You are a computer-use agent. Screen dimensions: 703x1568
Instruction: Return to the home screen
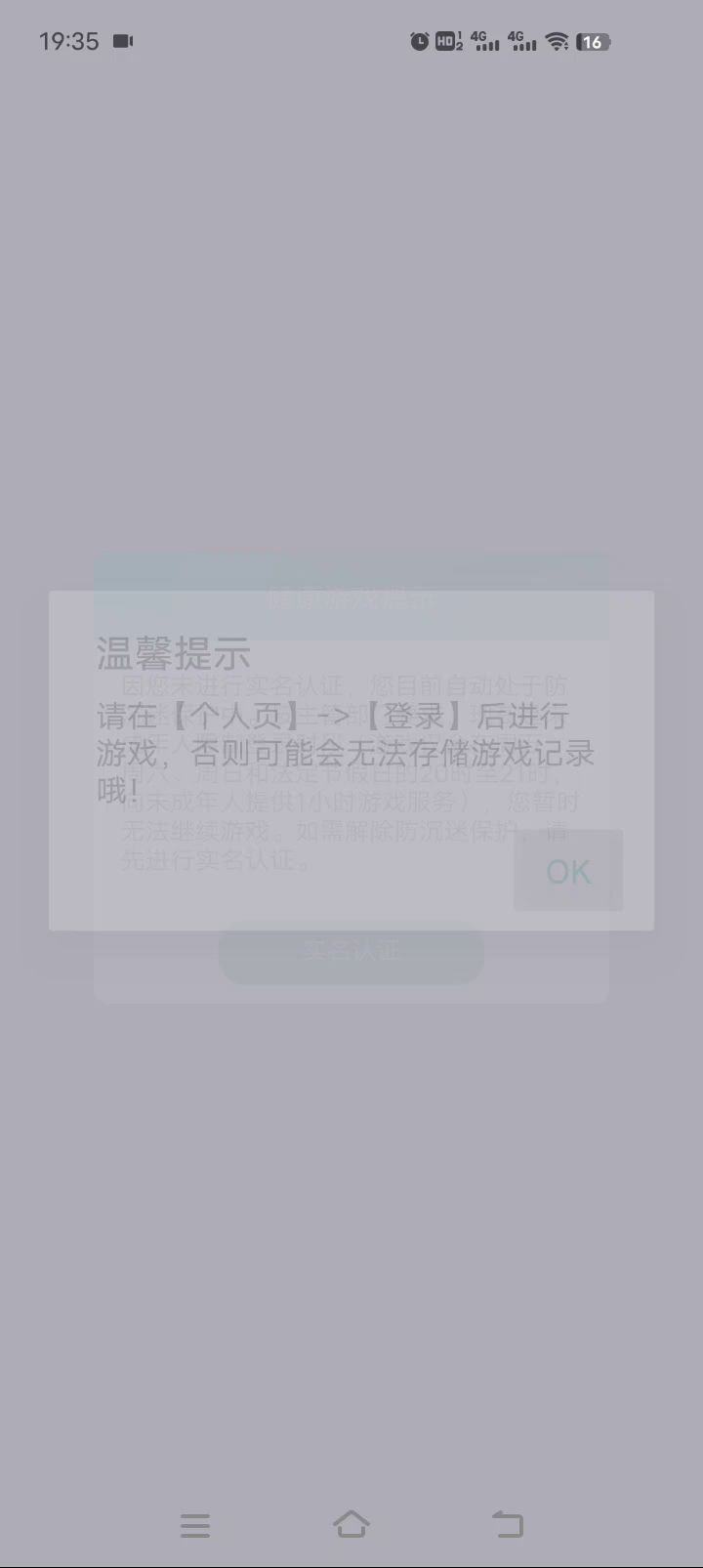point(351,1524)
